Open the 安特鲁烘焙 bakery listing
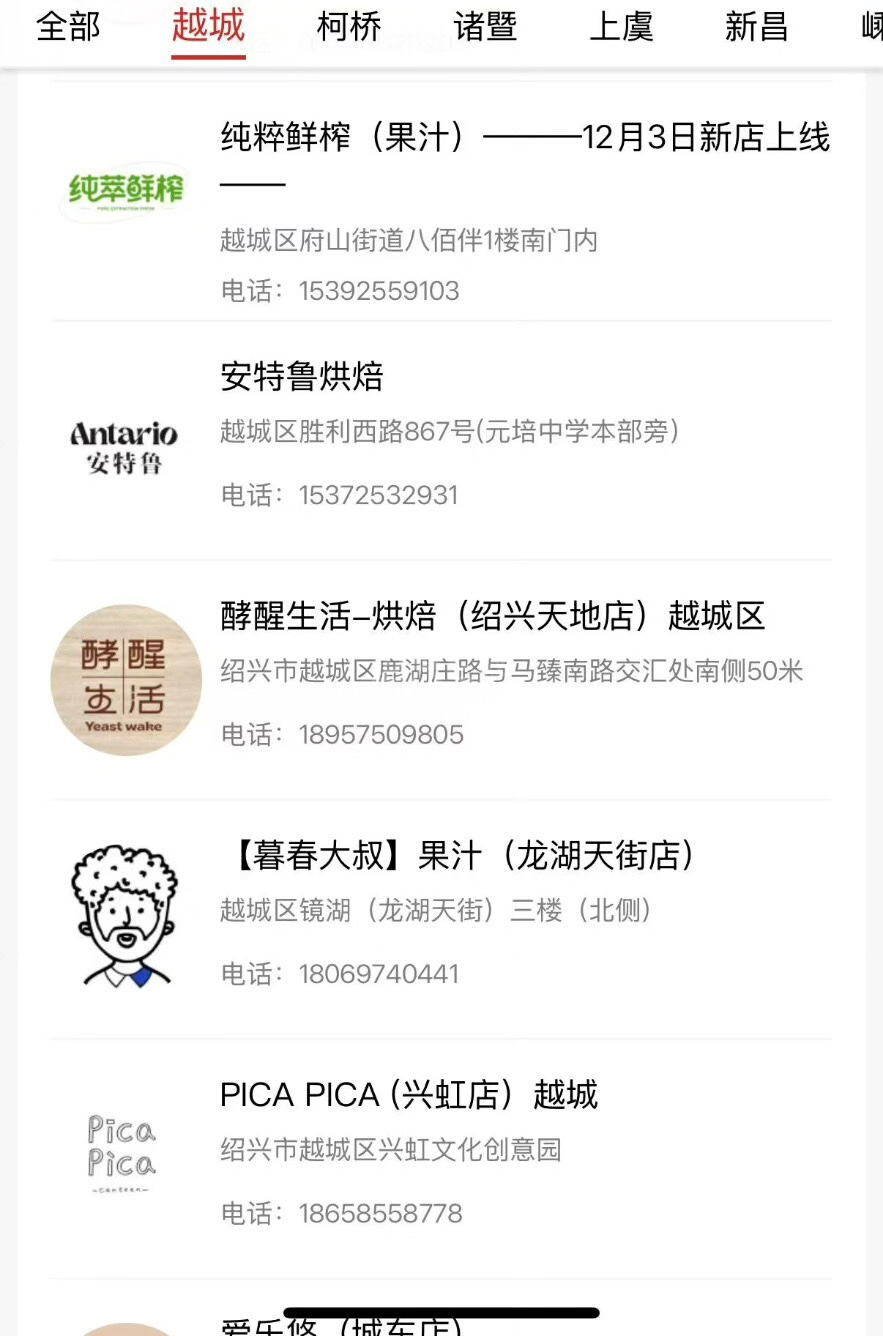883x1336 pixels. point(302,377)
